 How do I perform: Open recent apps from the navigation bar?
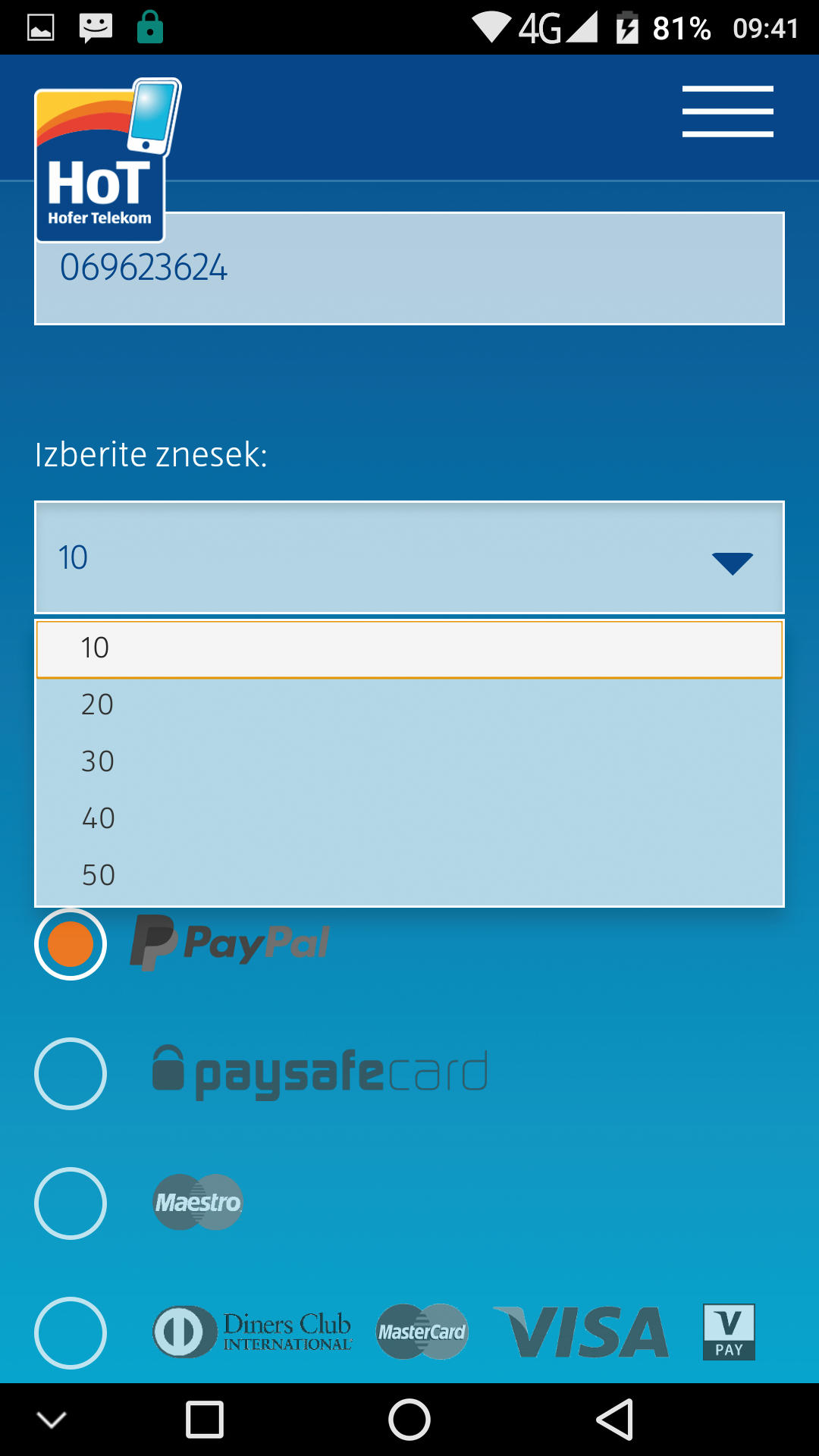pos(205,1419)
